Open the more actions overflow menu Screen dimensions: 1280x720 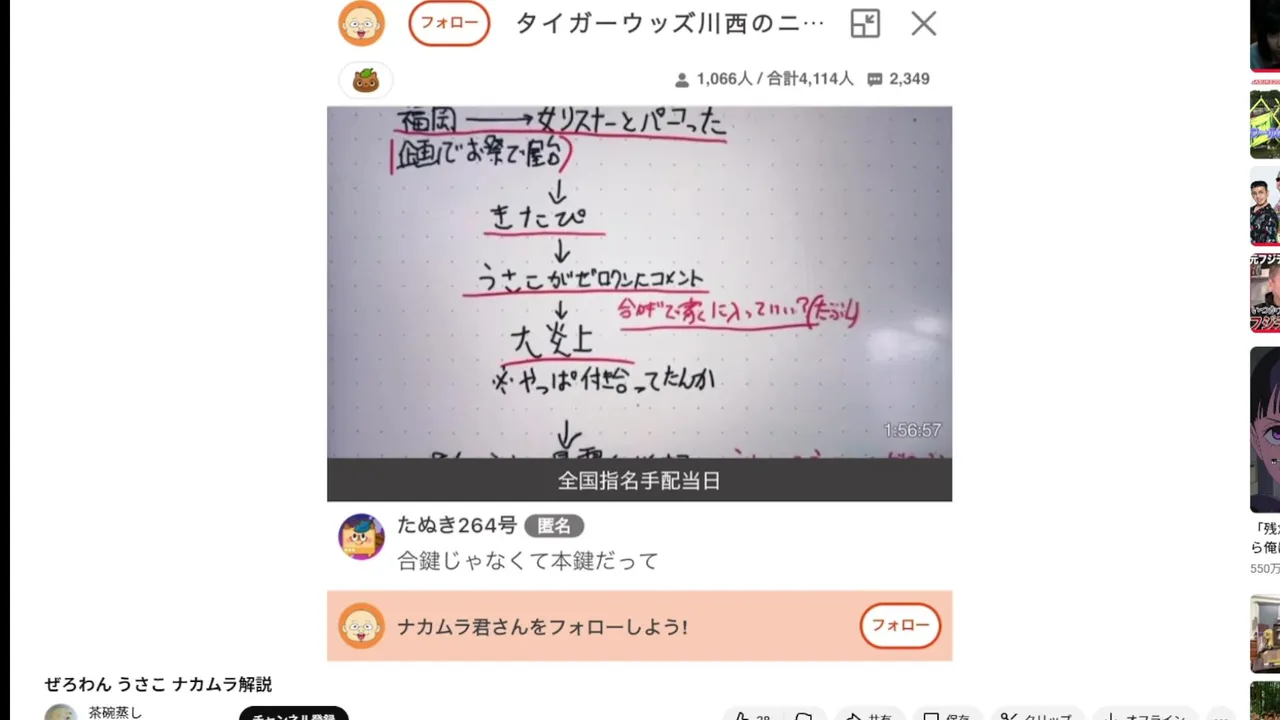[1222, 716]
